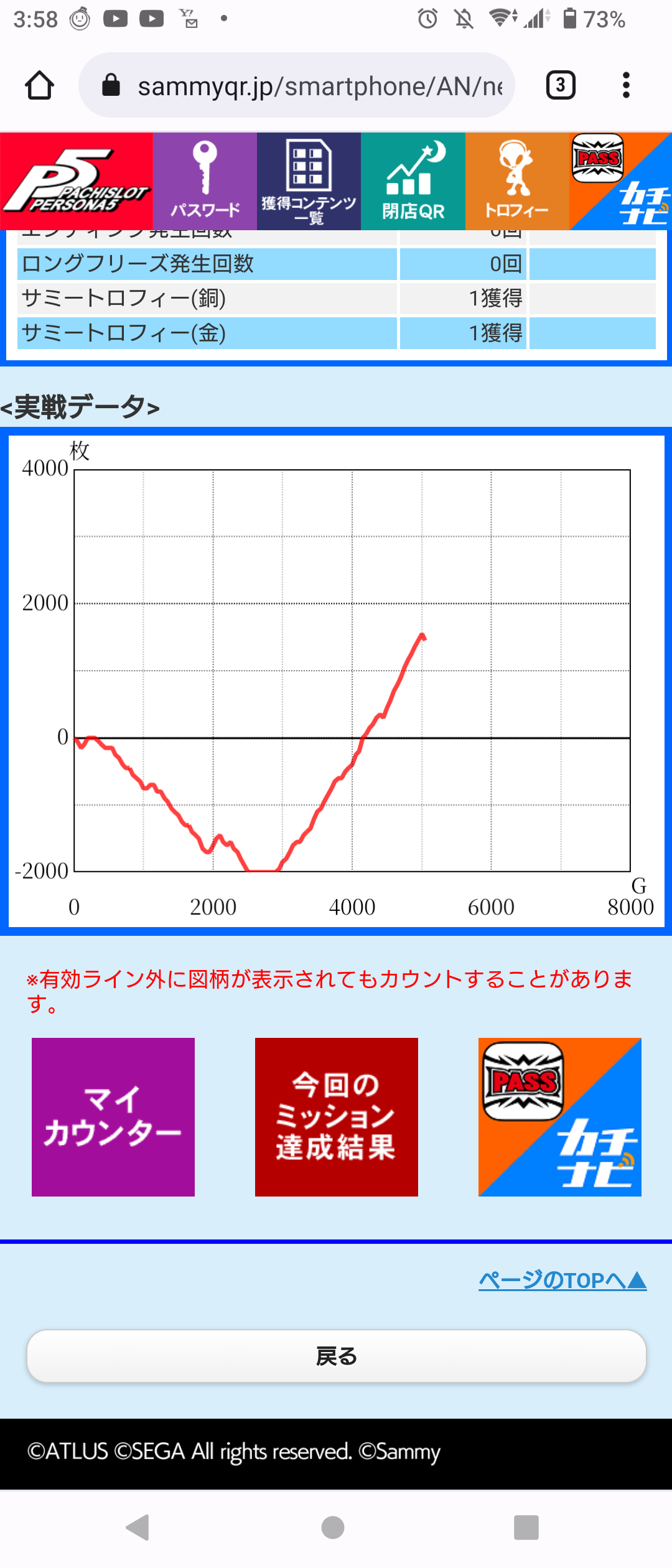Viewport: 672px width, 1568px height.
Task: Open マイカウンター
Action: (x=113, y=1117)
